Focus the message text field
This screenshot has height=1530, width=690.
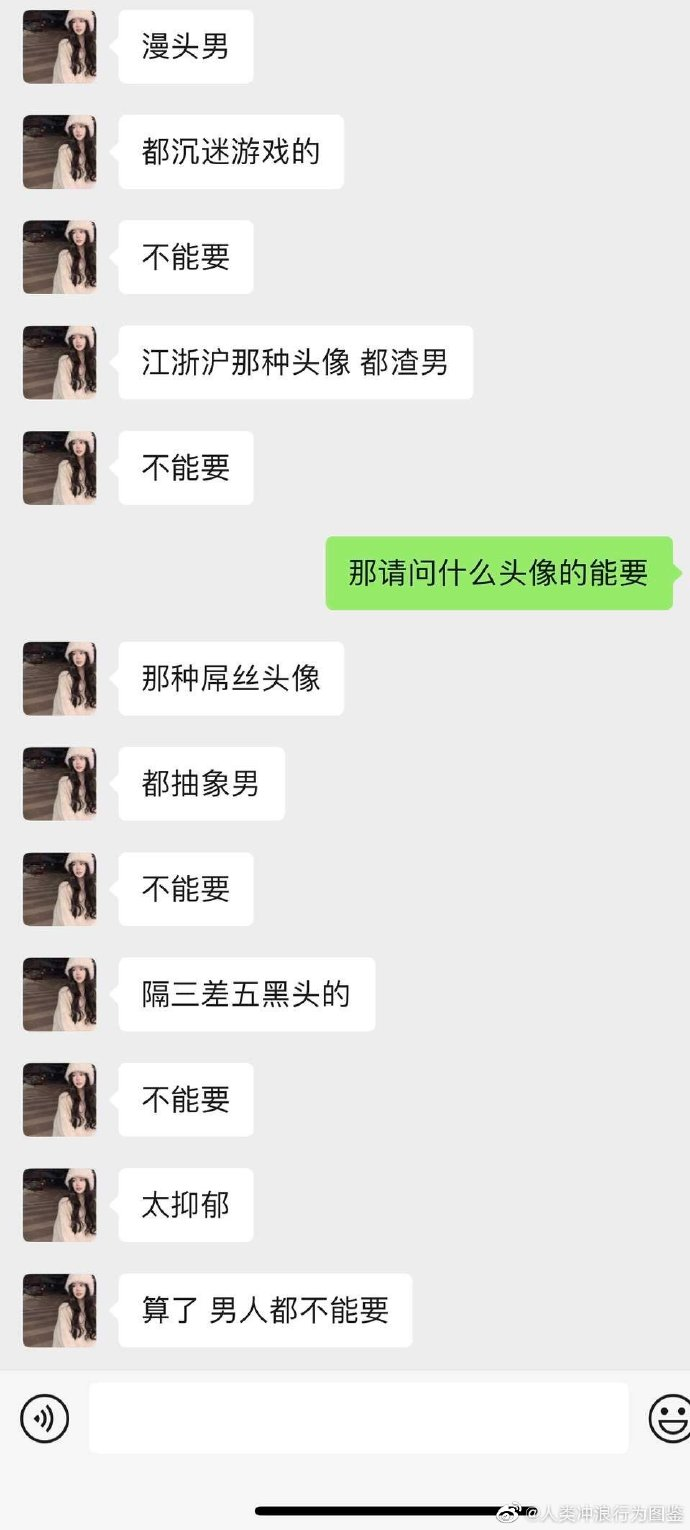[358, 1418]
